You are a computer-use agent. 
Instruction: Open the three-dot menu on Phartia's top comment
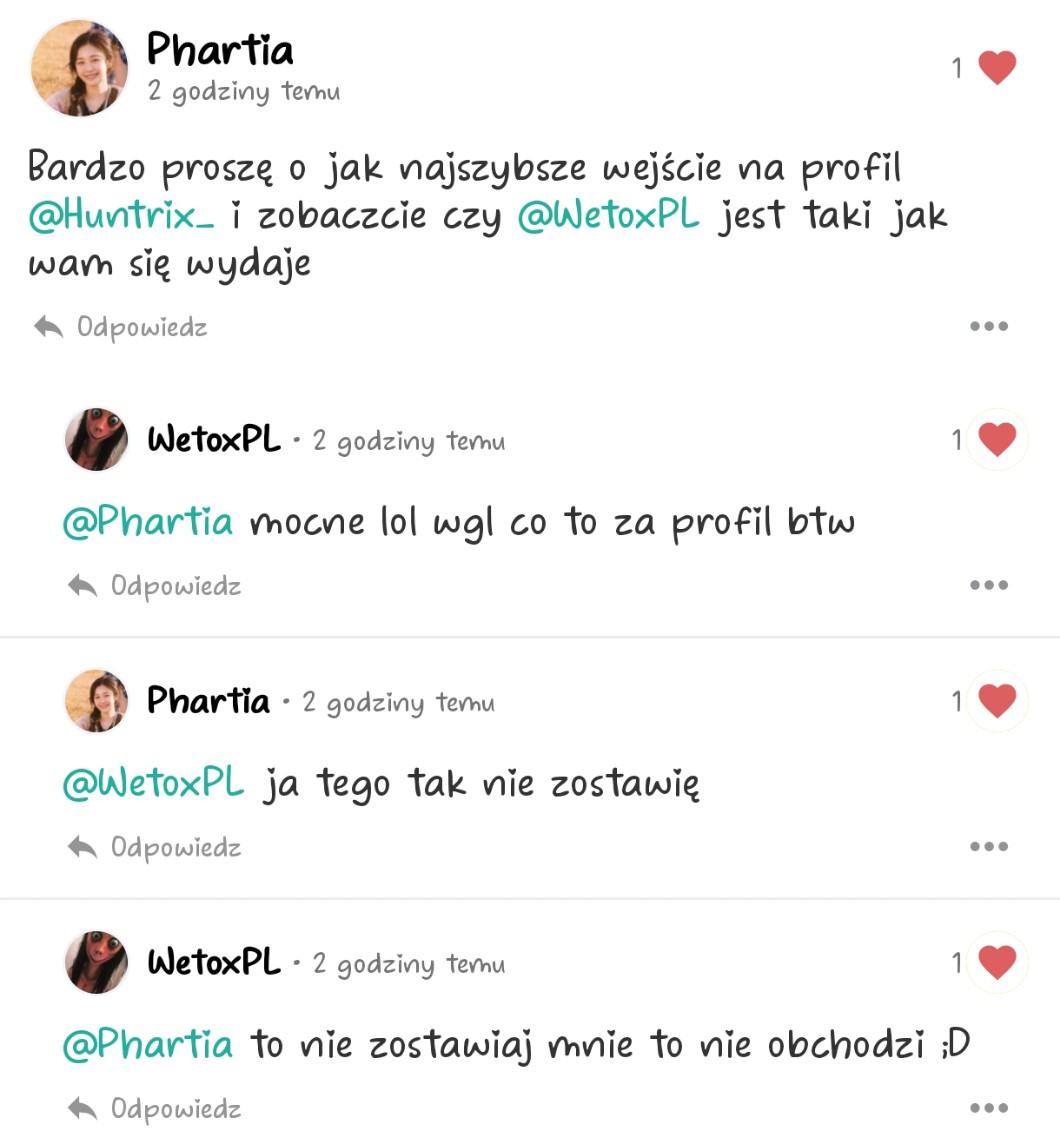pyautogui.click(x=989, y=326)
